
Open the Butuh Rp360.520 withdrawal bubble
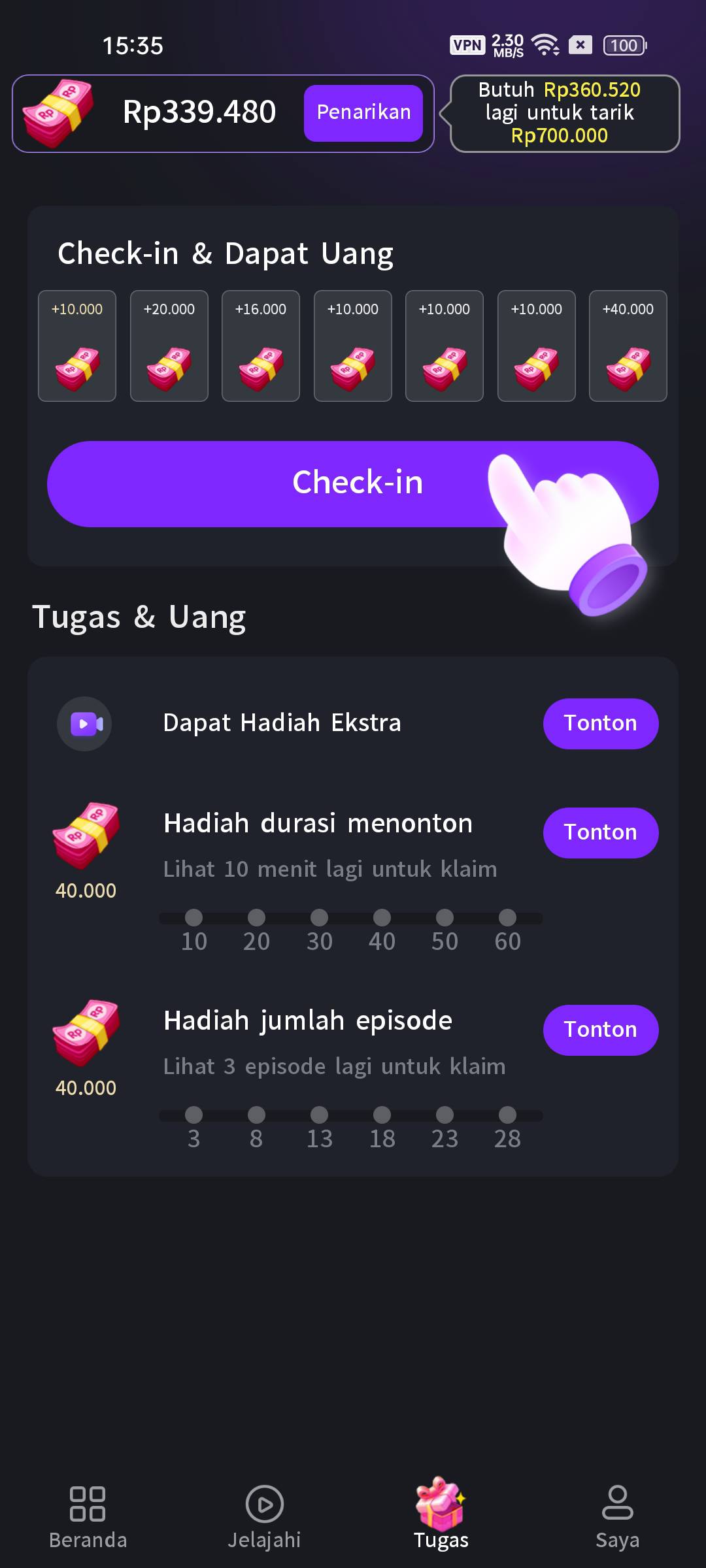pyautogui.click(x=565, y=113)
